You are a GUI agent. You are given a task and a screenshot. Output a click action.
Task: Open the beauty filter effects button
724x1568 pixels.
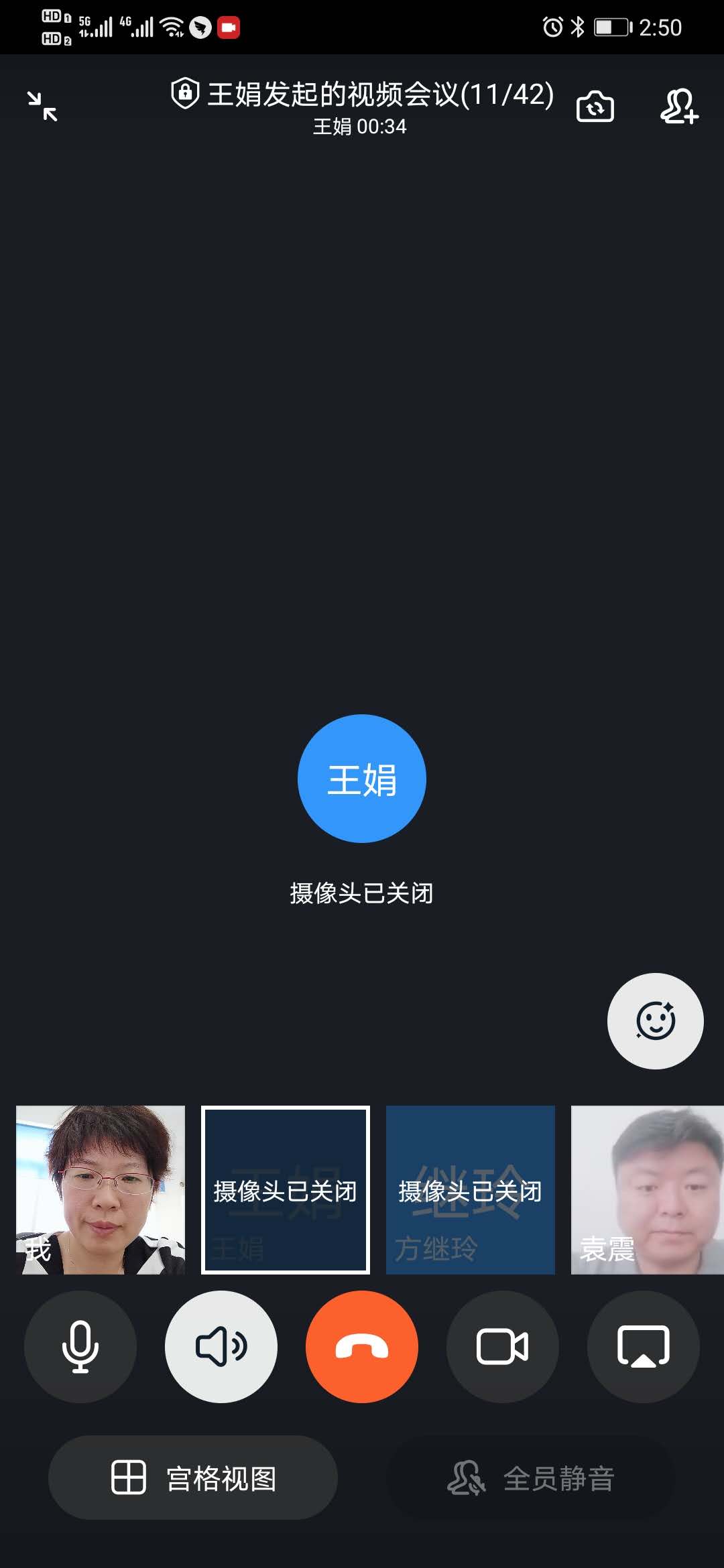pyautogui.click(x=655, y=1021)
